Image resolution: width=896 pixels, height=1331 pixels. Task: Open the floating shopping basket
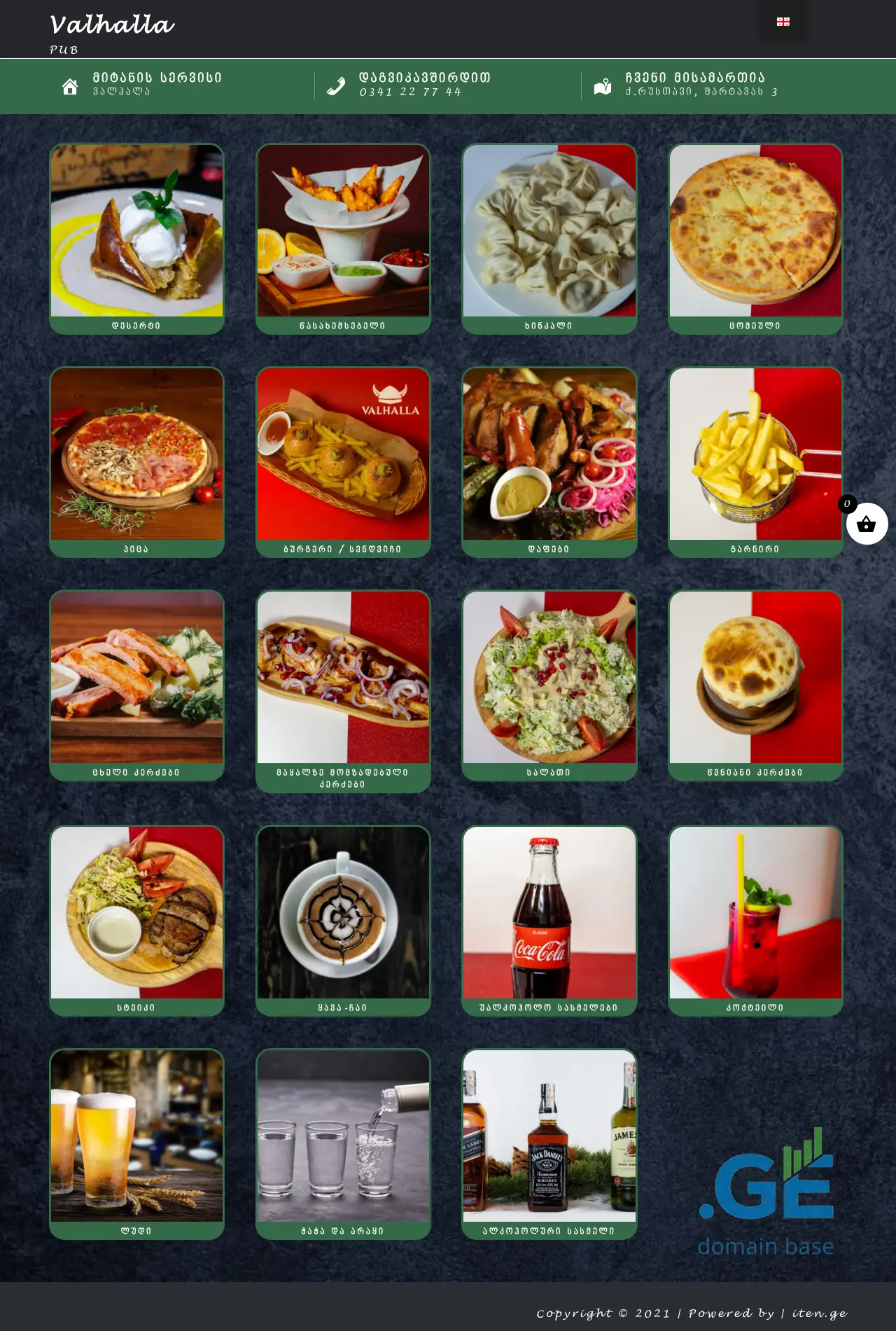pos(867,524)
